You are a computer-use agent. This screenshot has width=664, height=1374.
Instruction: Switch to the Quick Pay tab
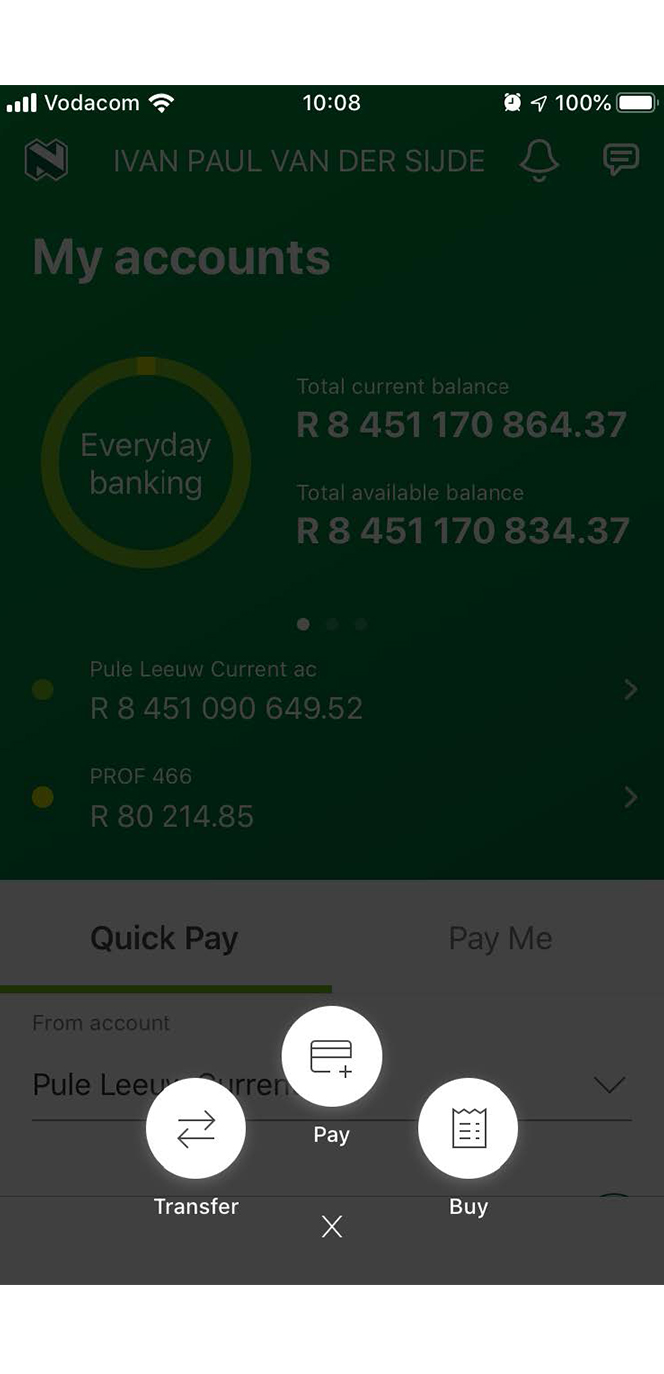(164, 938)
